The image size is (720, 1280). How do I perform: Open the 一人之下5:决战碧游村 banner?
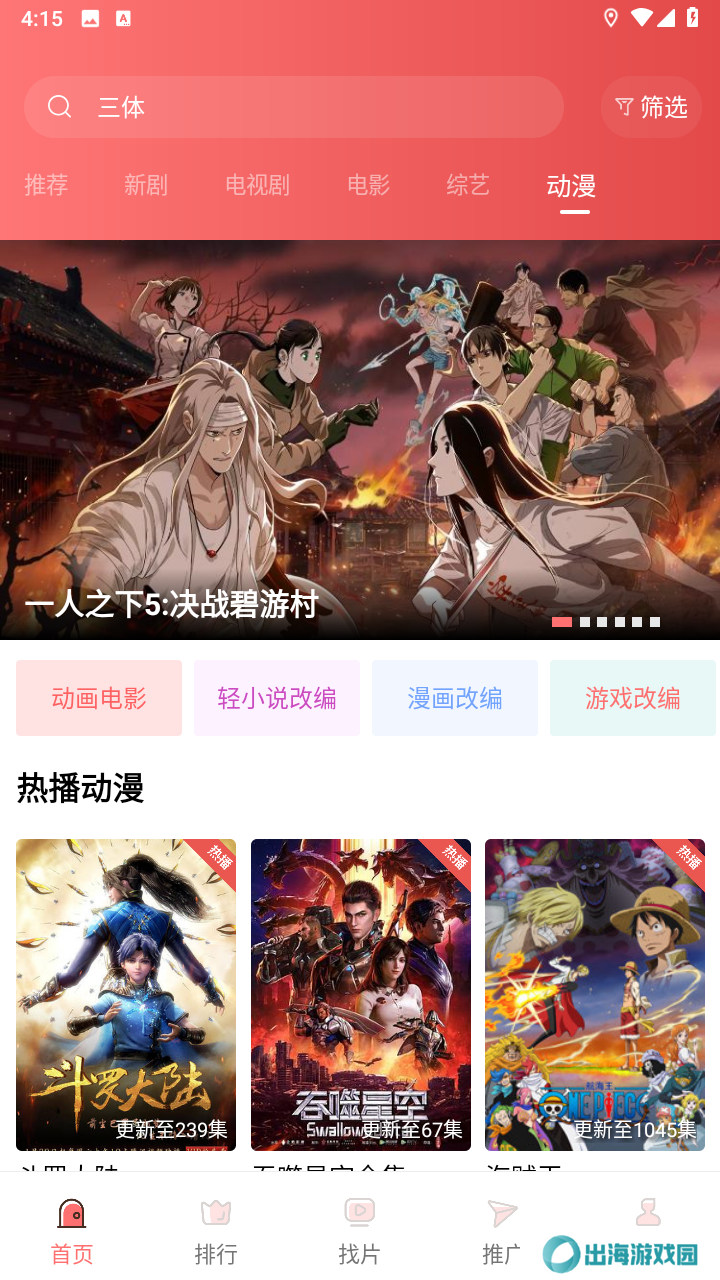(360, 440)
